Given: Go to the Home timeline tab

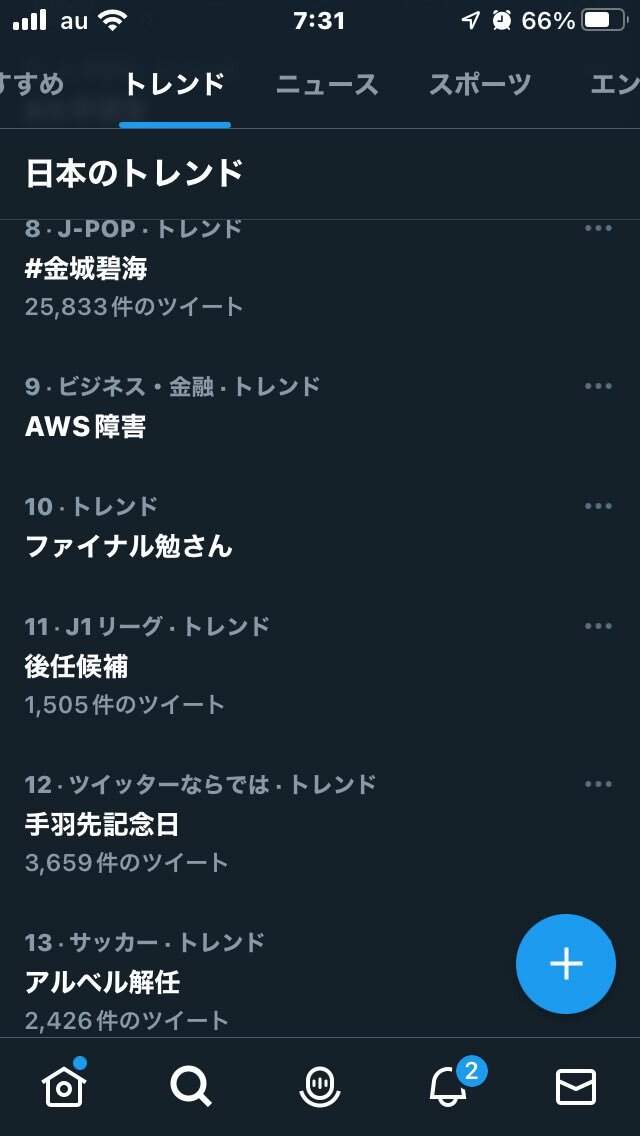Looking at the screenshot, I should [64, 1086].
